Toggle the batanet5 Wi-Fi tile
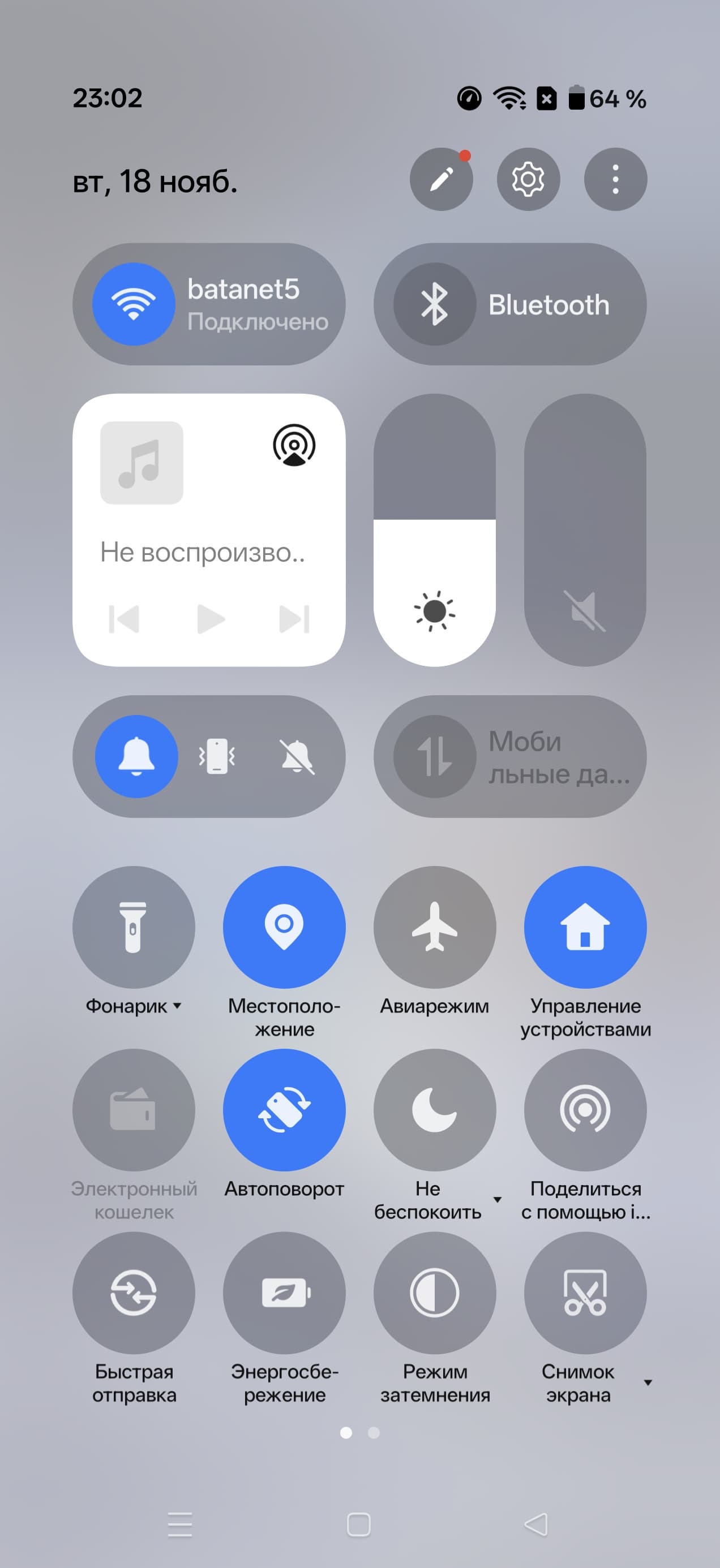This screenshot has height=1568, width=720. (x=134, y=304)
